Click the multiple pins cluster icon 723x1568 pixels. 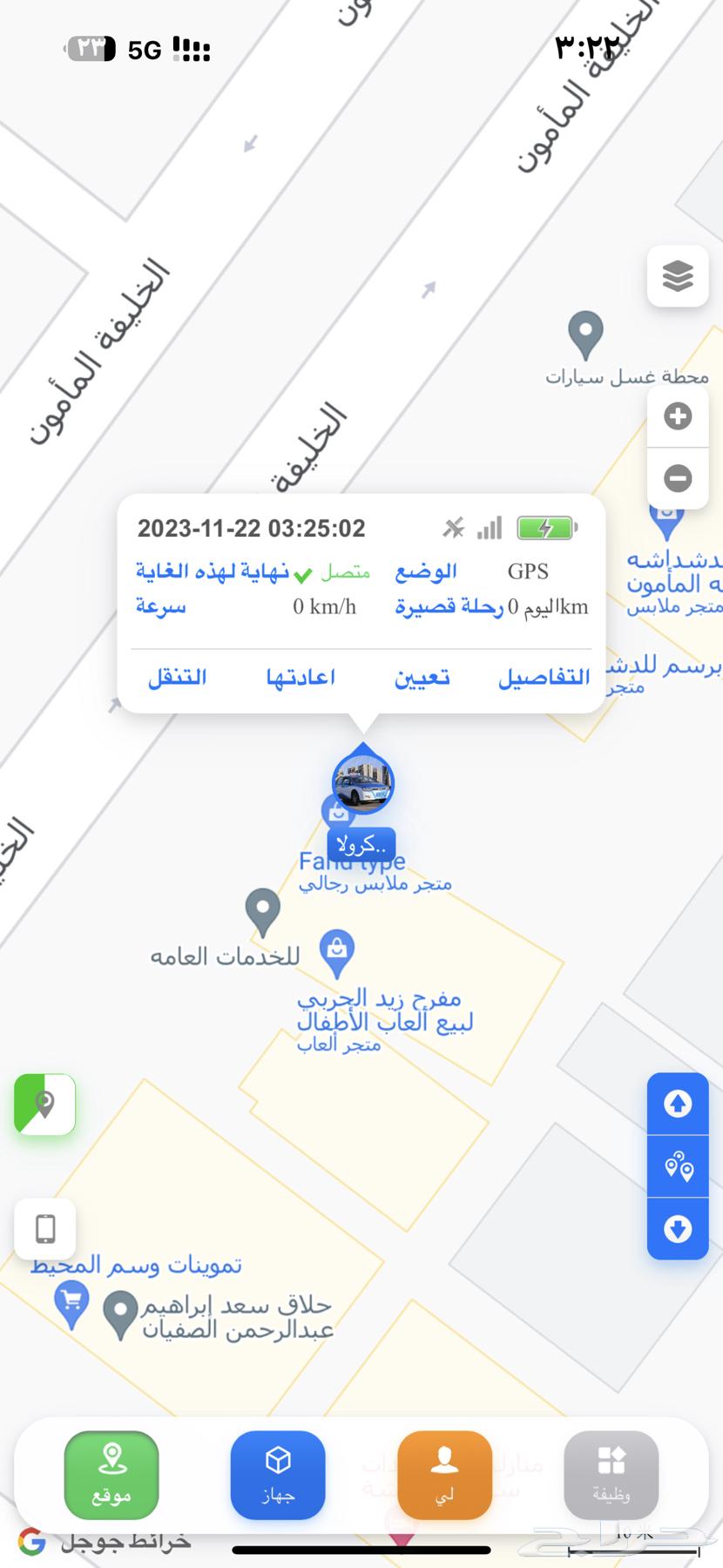678,1166
